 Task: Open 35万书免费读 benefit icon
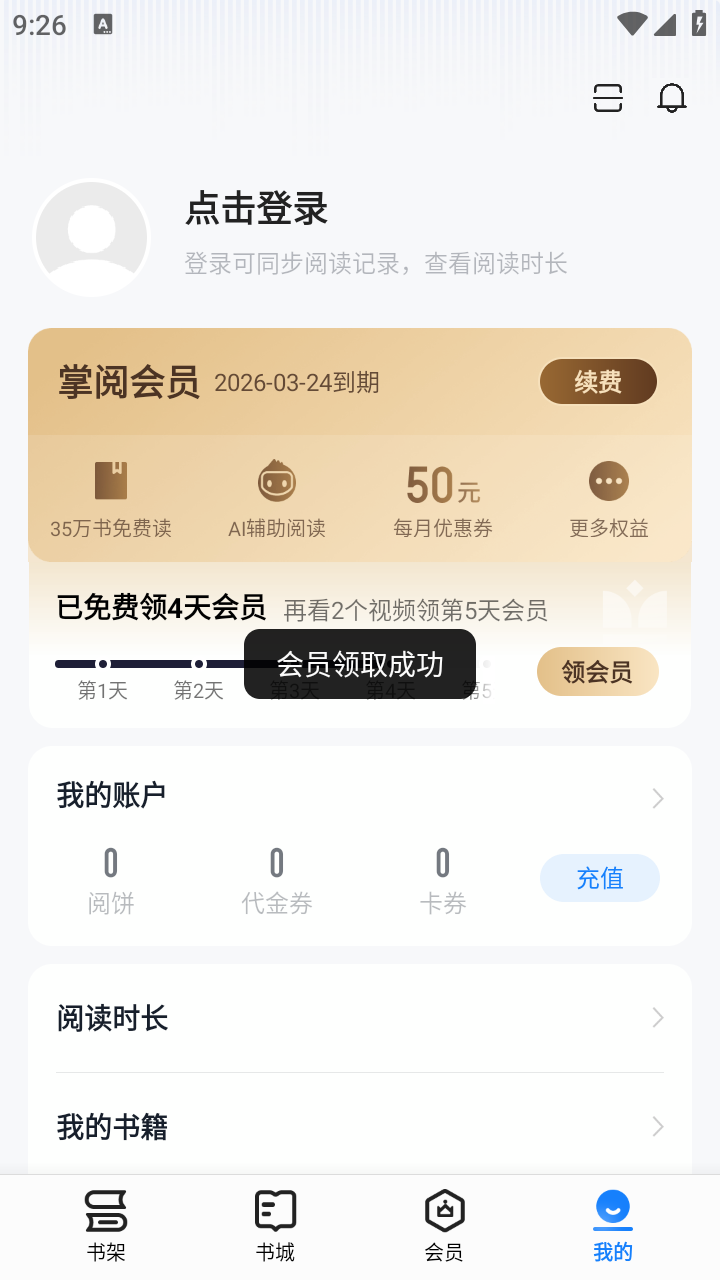pyautogui.click(x=110, y=481)
